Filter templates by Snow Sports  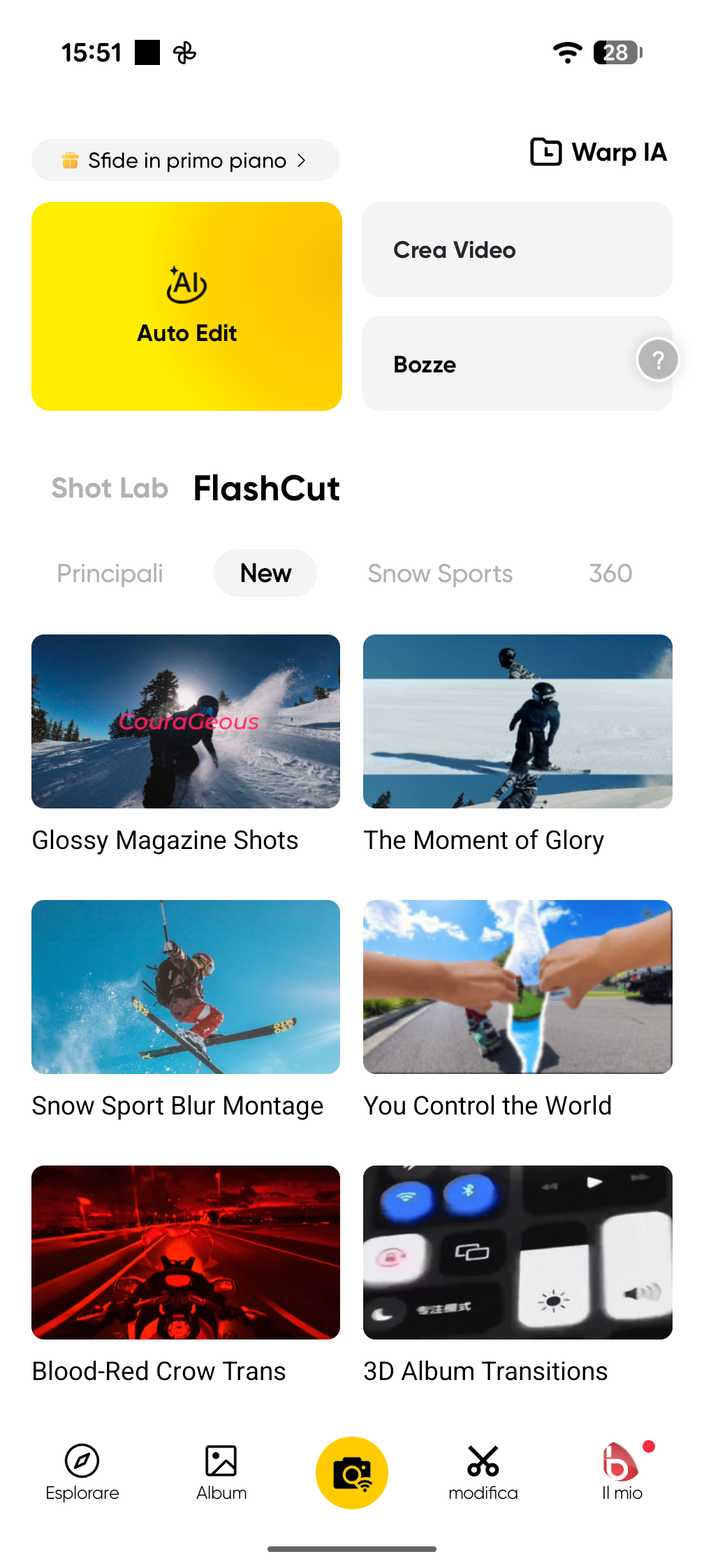point(440,574)
